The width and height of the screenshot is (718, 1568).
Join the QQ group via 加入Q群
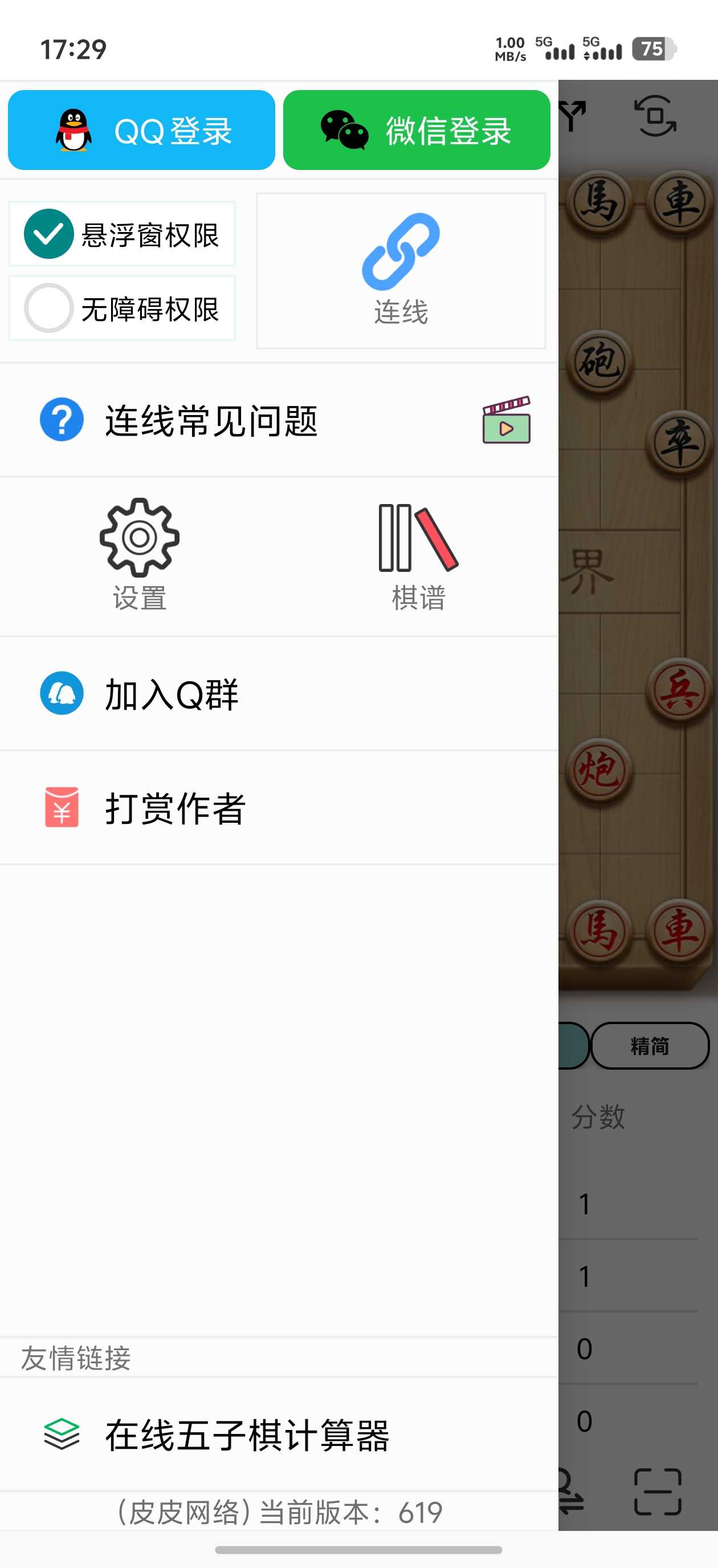coord(172,694)
